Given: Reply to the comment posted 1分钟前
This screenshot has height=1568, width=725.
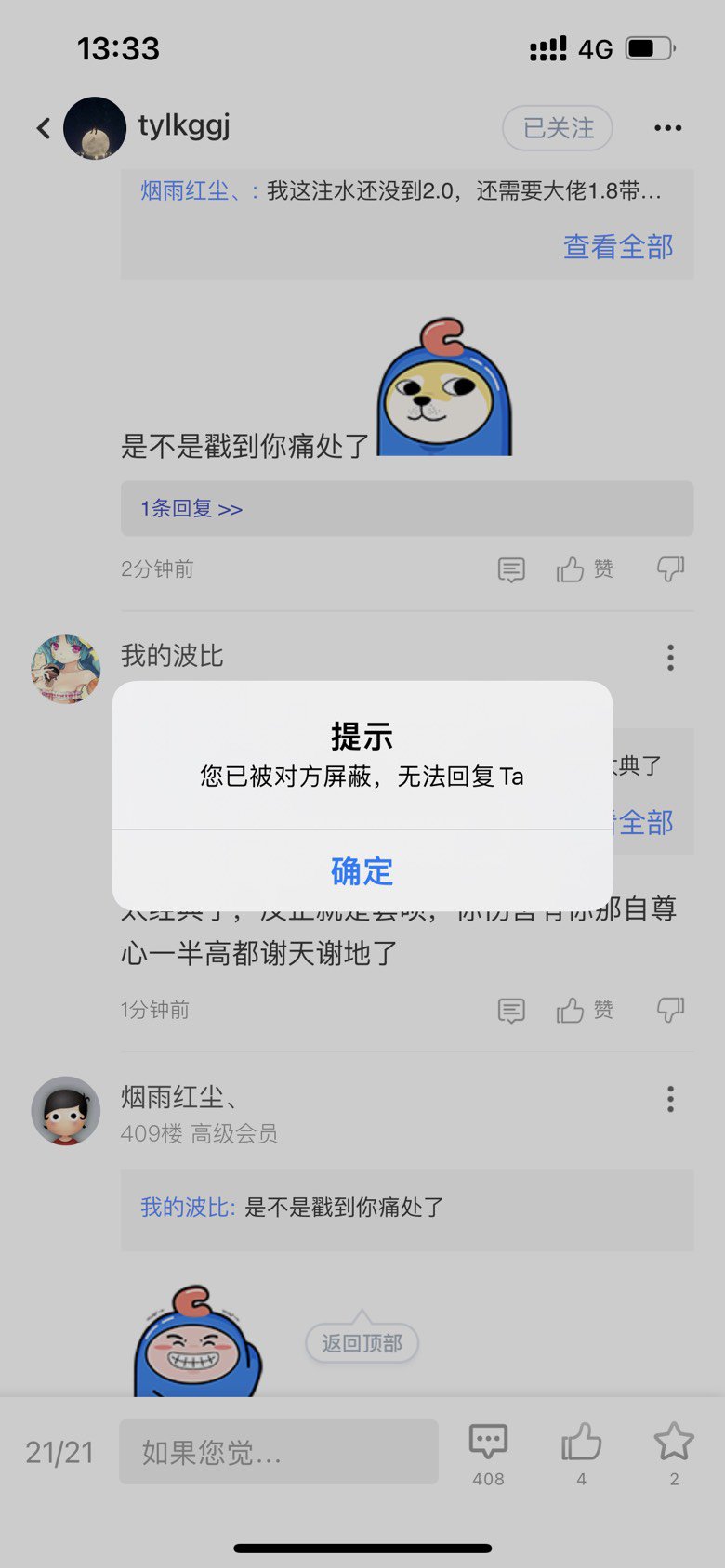Looking at the screenshot, I should pyautogui.click(x=511, y=1011).
